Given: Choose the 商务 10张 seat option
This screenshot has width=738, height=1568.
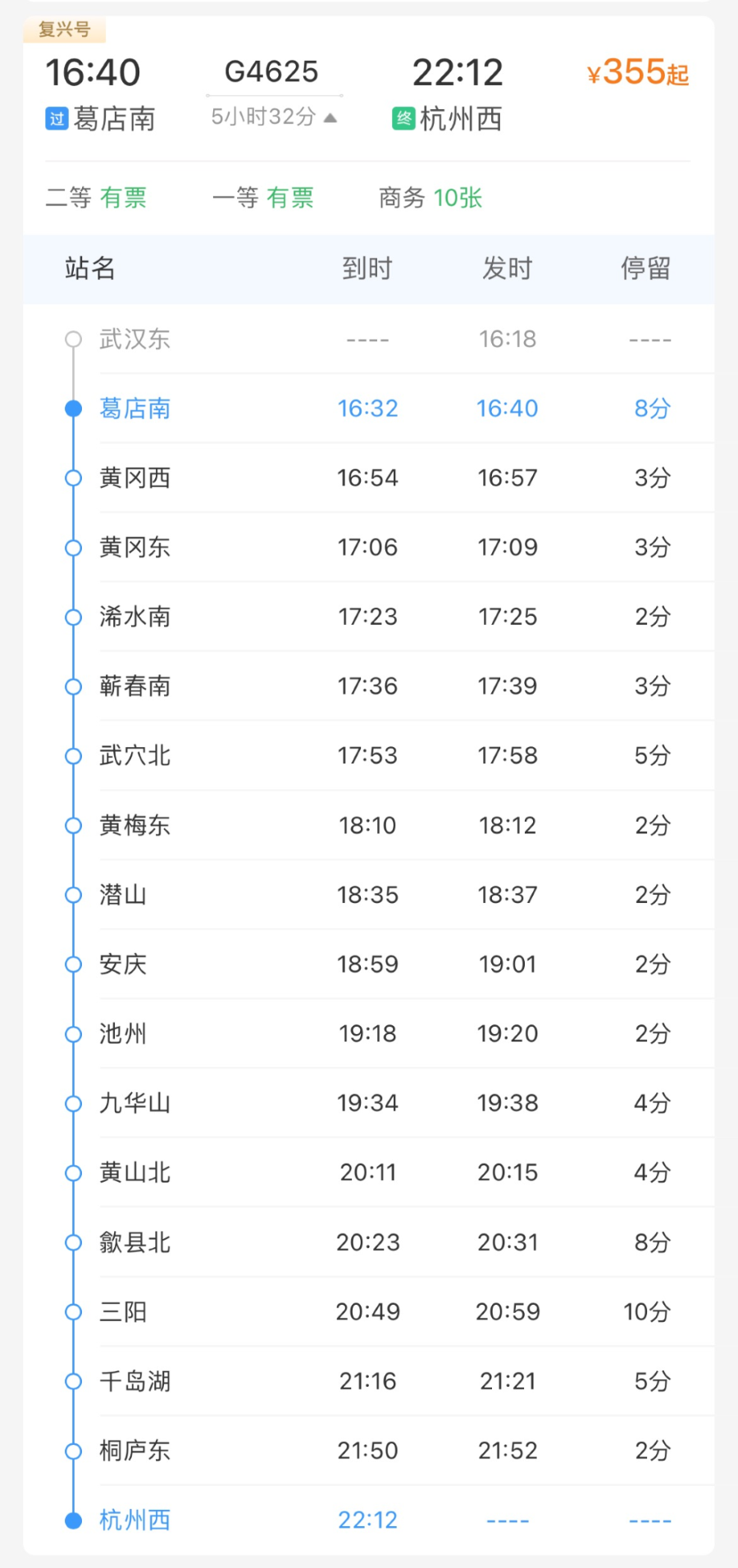Looking at the screenshot, I should pyautogui.click(x=430, y=198).
